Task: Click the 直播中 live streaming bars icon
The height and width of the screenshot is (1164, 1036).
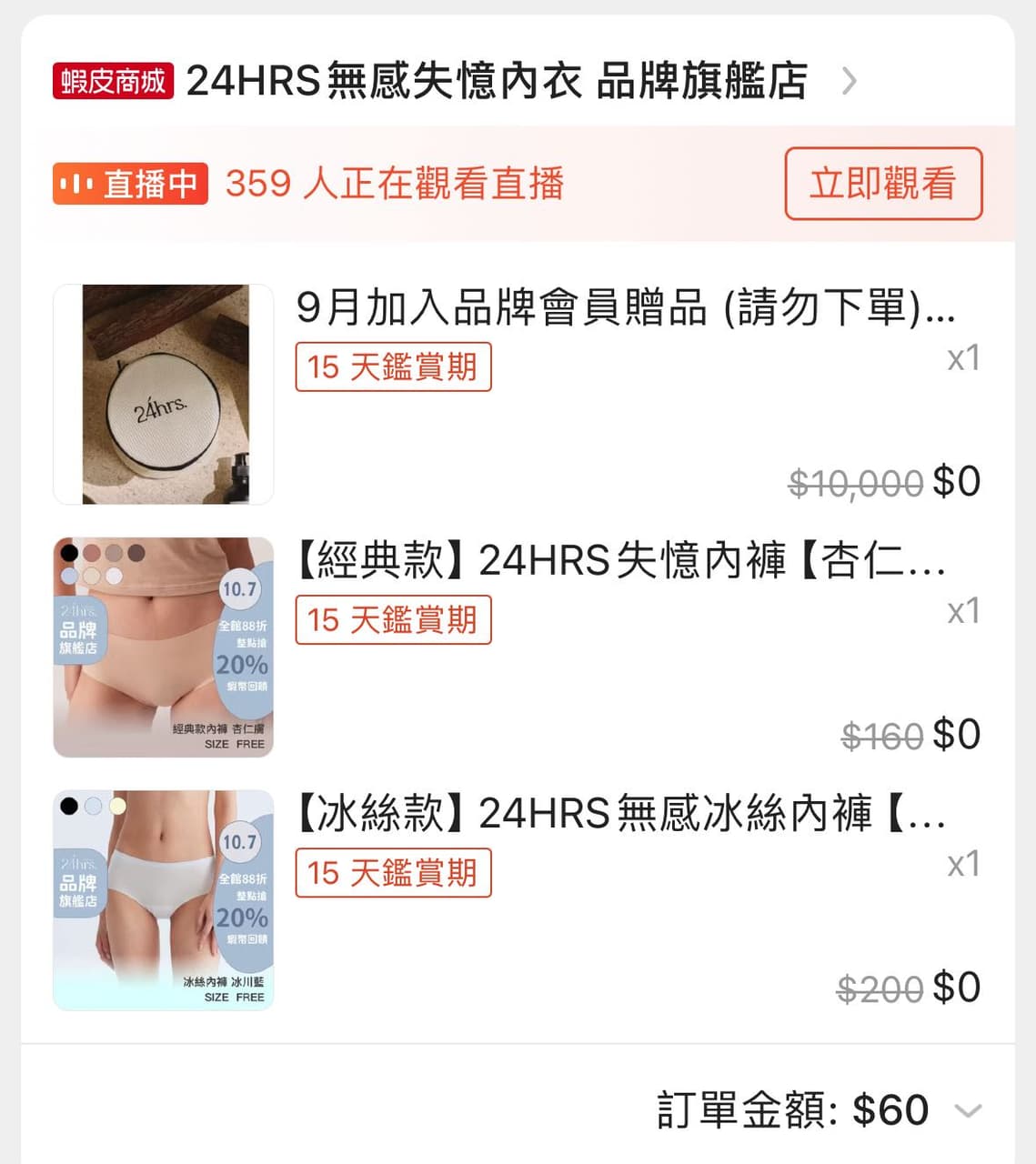Action: (x=78, y=184)
